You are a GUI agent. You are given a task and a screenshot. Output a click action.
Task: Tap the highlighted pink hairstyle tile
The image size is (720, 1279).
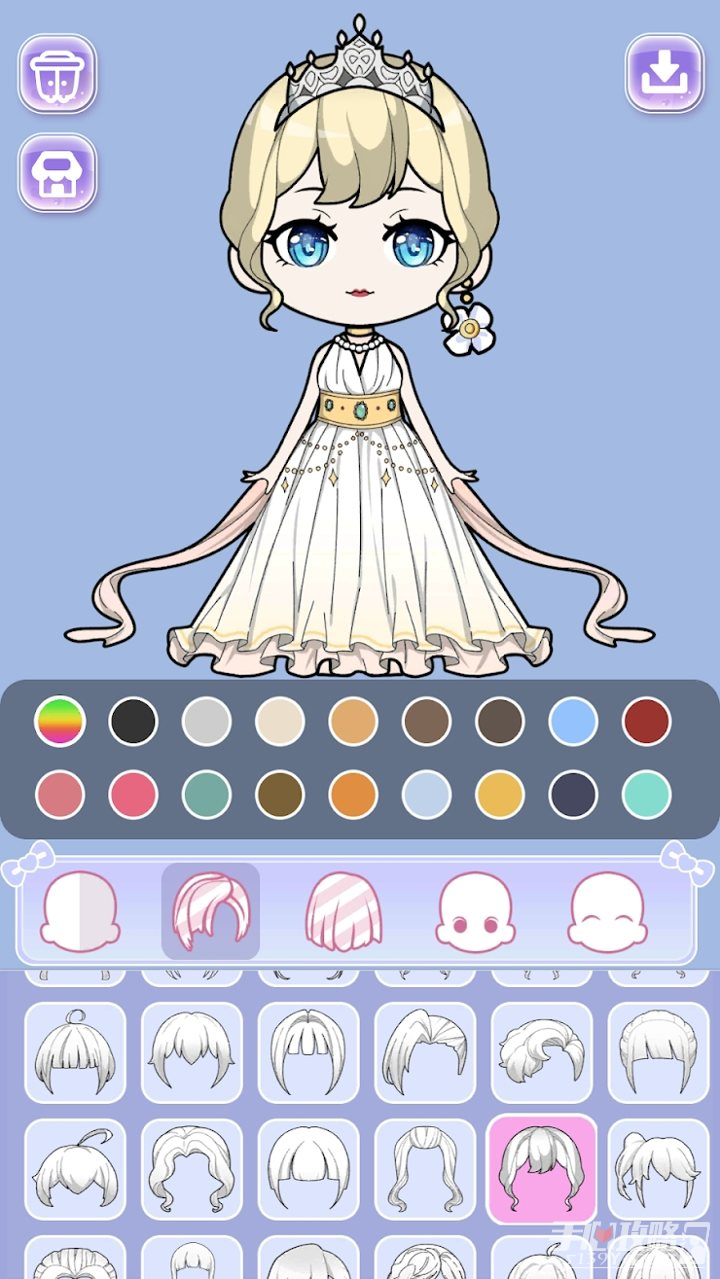pos(541,1168)
